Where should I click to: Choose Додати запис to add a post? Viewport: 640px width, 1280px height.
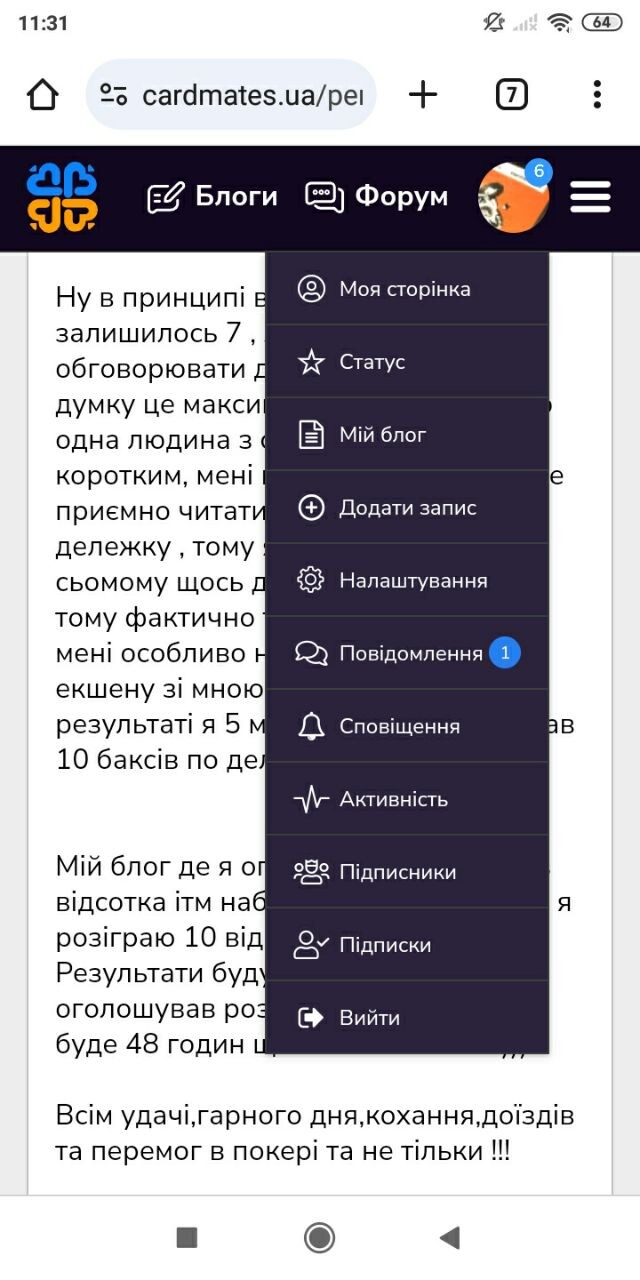tap(407, 508)
